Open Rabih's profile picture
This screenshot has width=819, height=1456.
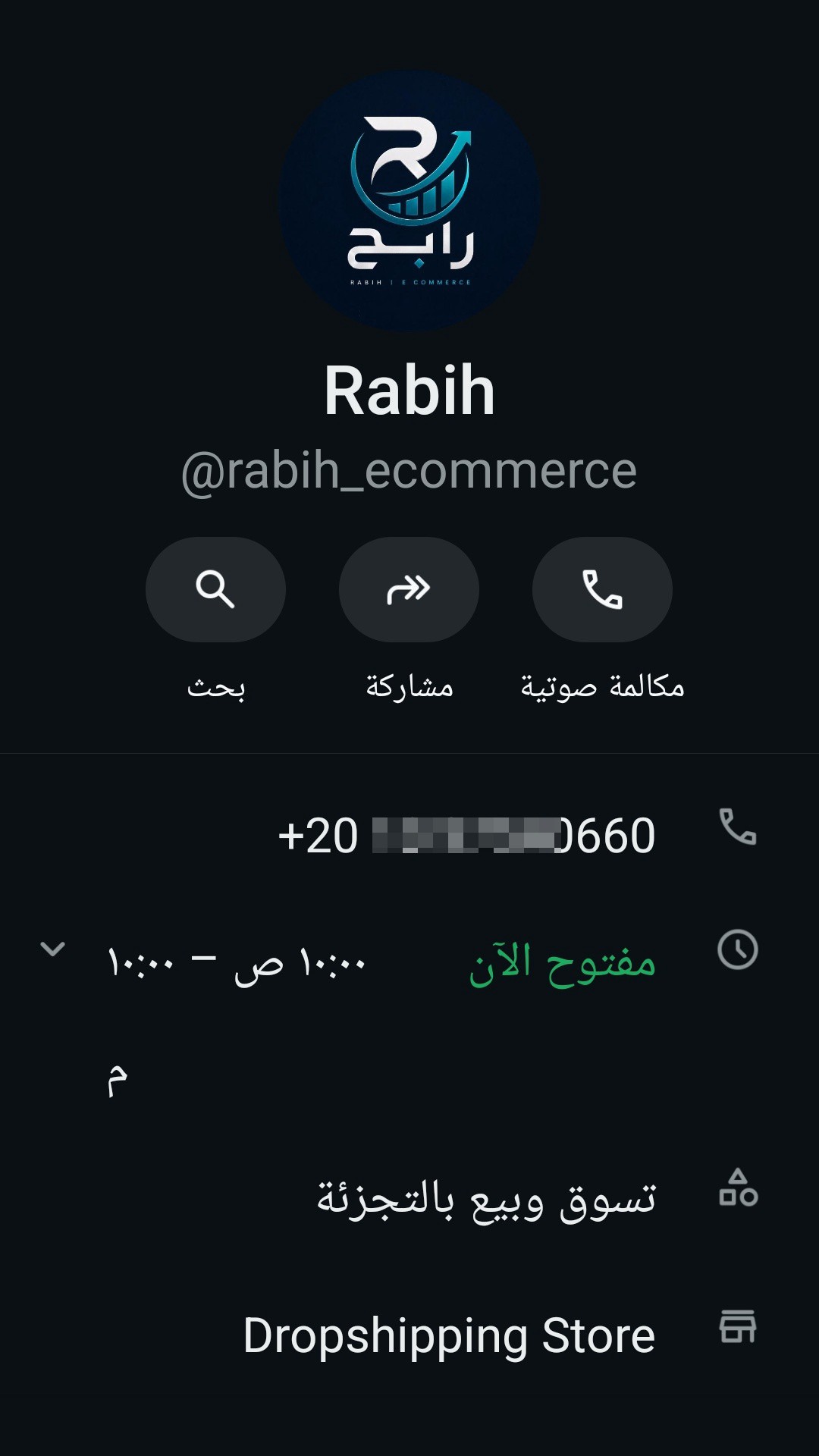(x=409, y=201)
